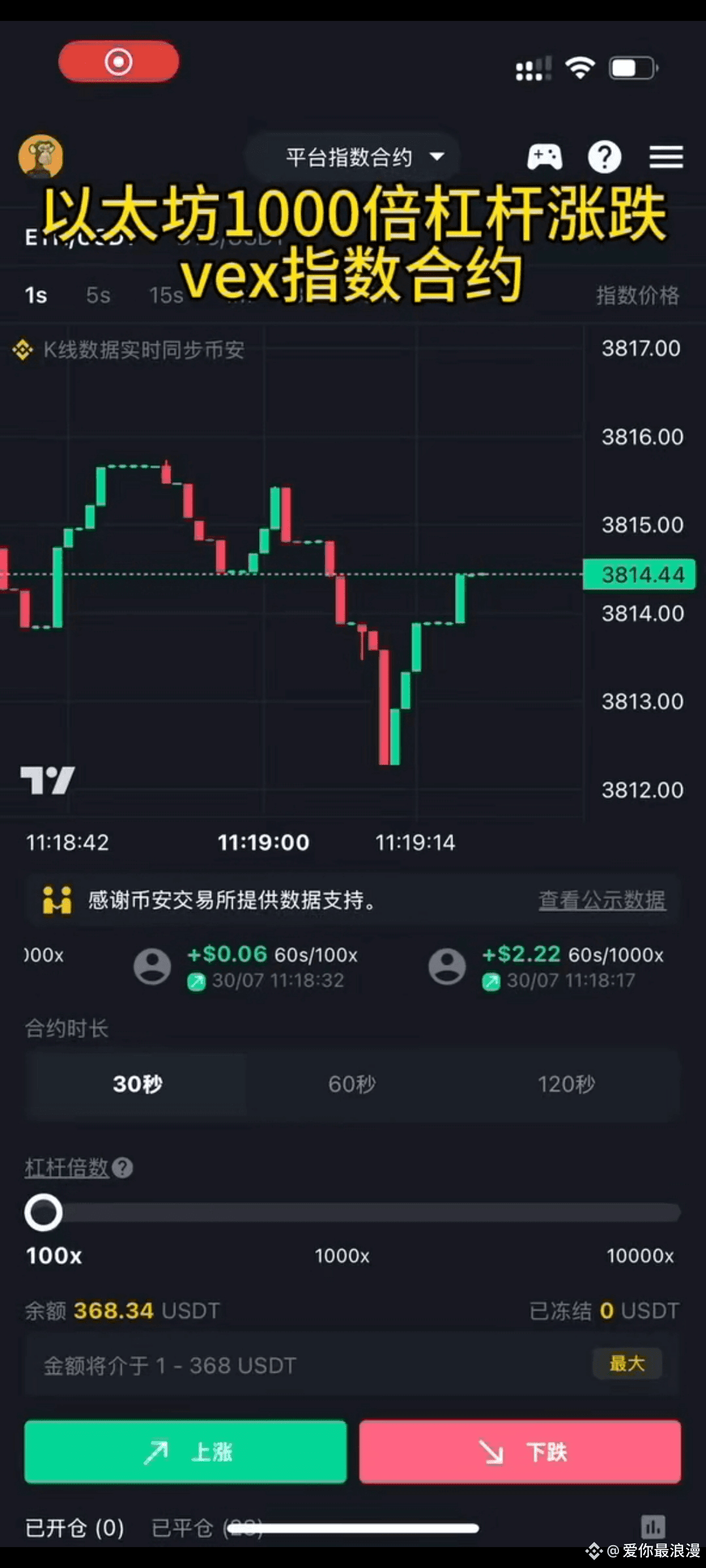Switch chart interval to 1s
This screenshot has width=706, height=1568.
coord(36,295)
